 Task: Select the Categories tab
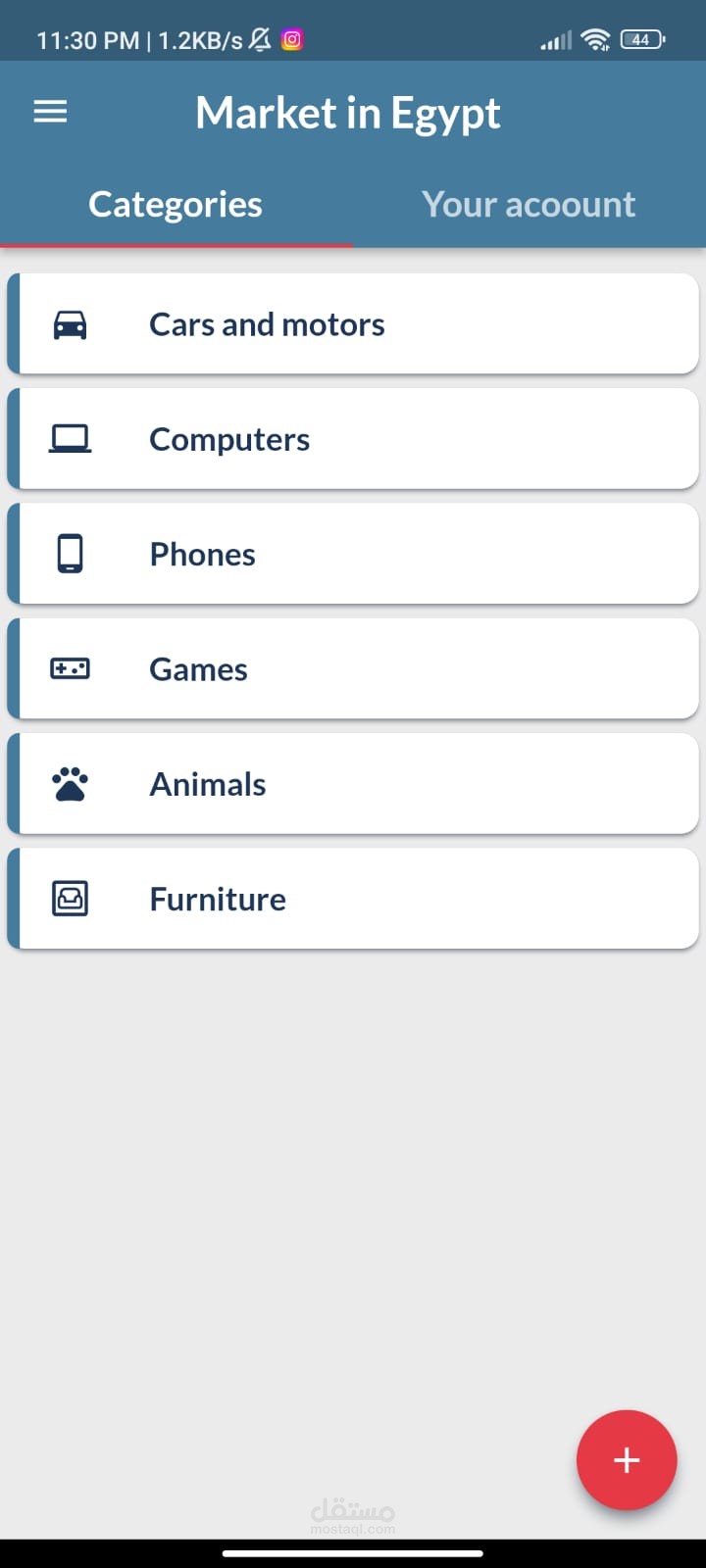tap(176, 204)
